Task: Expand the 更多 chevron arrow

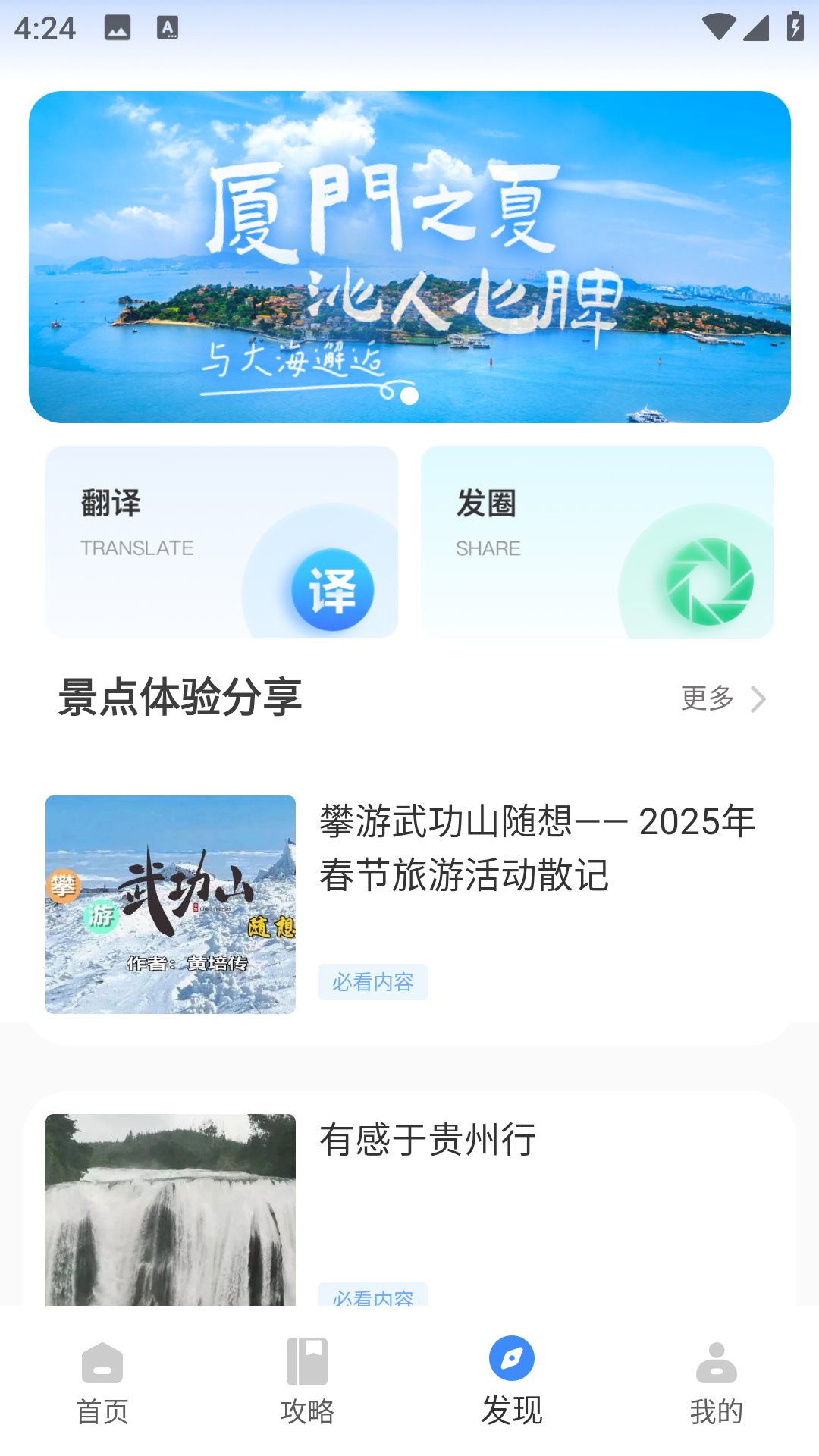Action: pyautogui.click(x=758, y=698)
